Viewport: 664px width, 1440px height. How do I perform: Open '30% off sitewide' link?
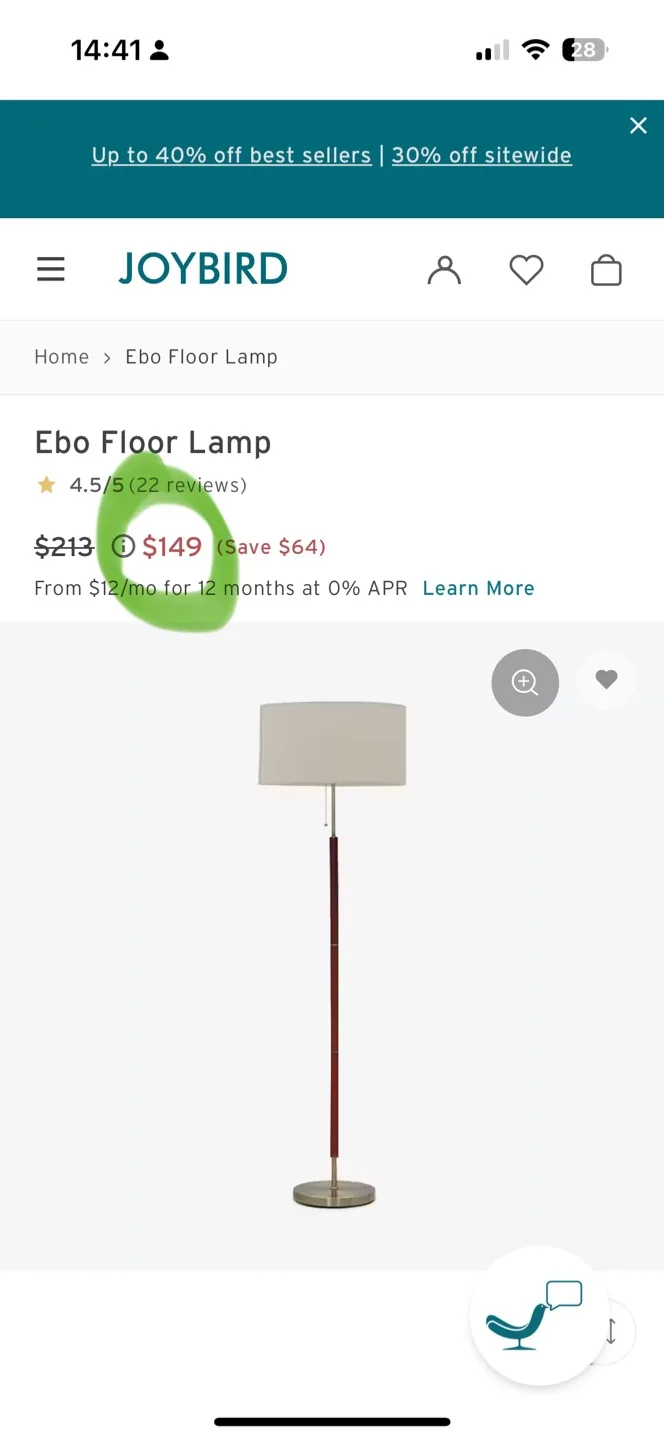[x=481, y=155]
